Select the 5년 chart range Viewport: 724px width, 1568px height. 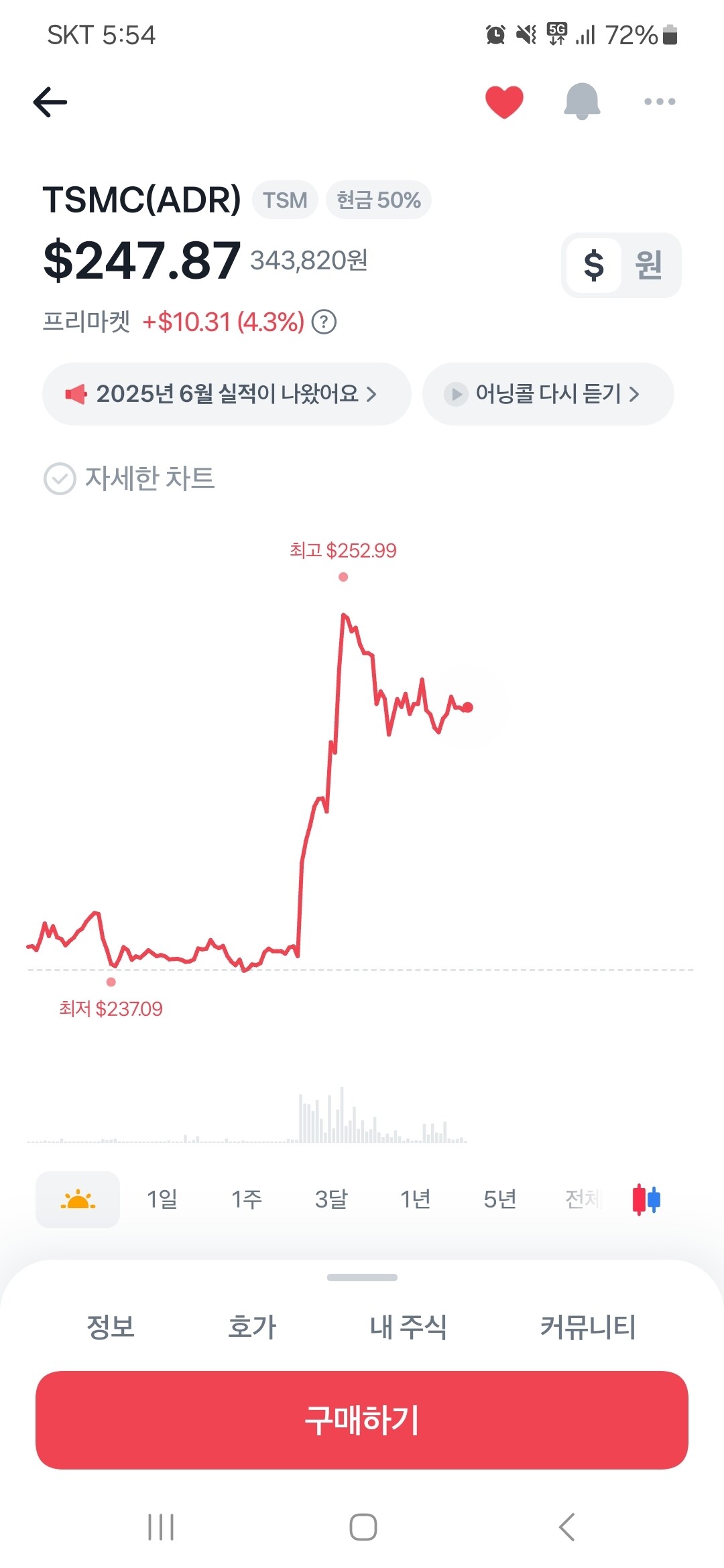(x=500, y=1199)
